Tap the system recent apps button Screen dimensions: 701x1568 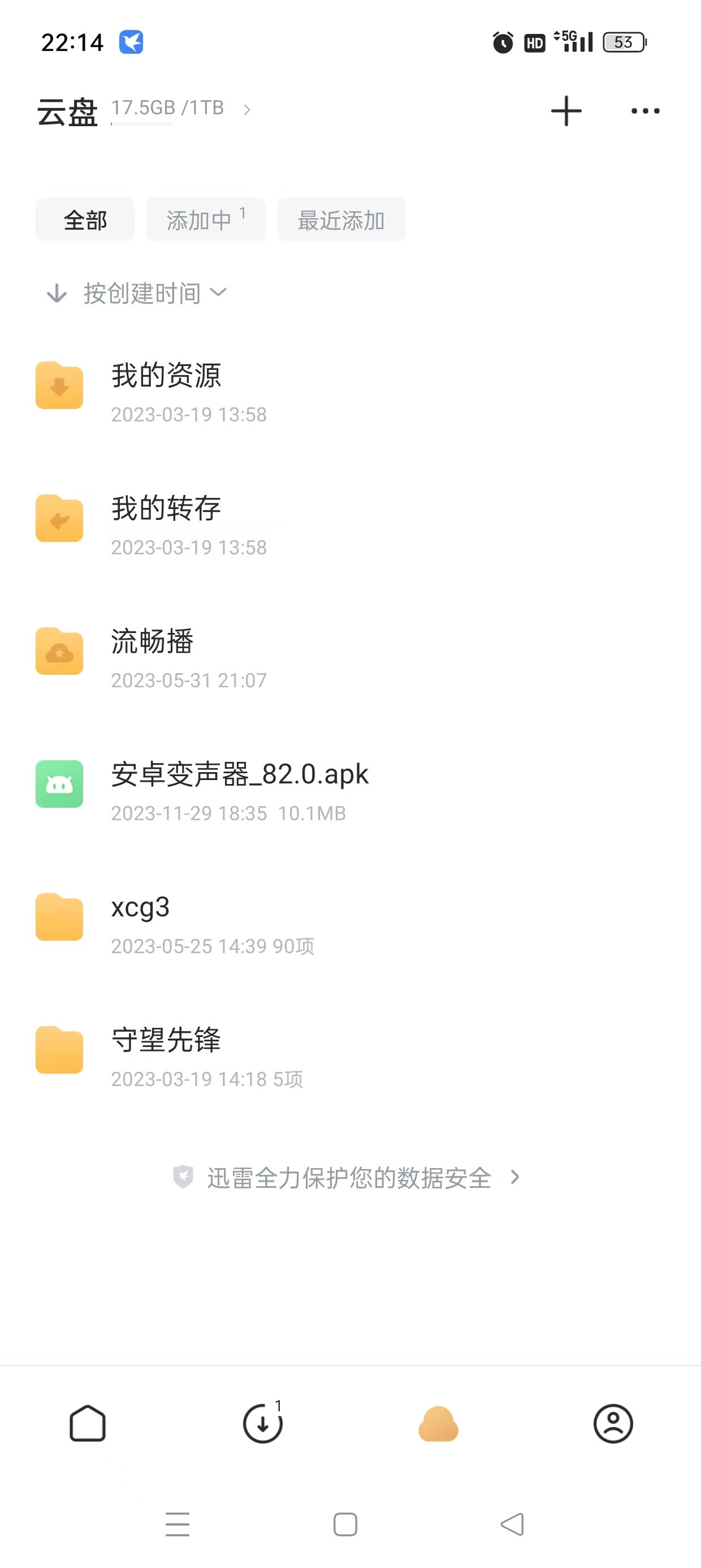point(177,1524)
